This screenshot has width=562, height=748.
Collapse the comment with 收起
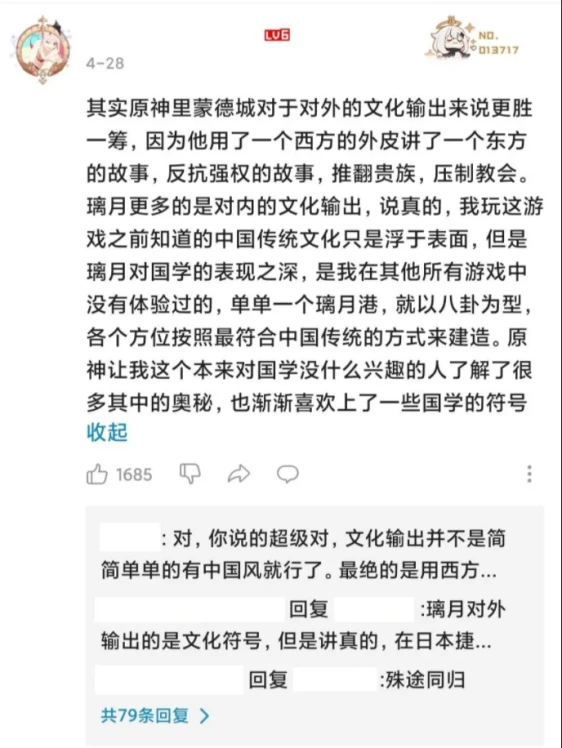pyautogui.click(x=107, y=432)
